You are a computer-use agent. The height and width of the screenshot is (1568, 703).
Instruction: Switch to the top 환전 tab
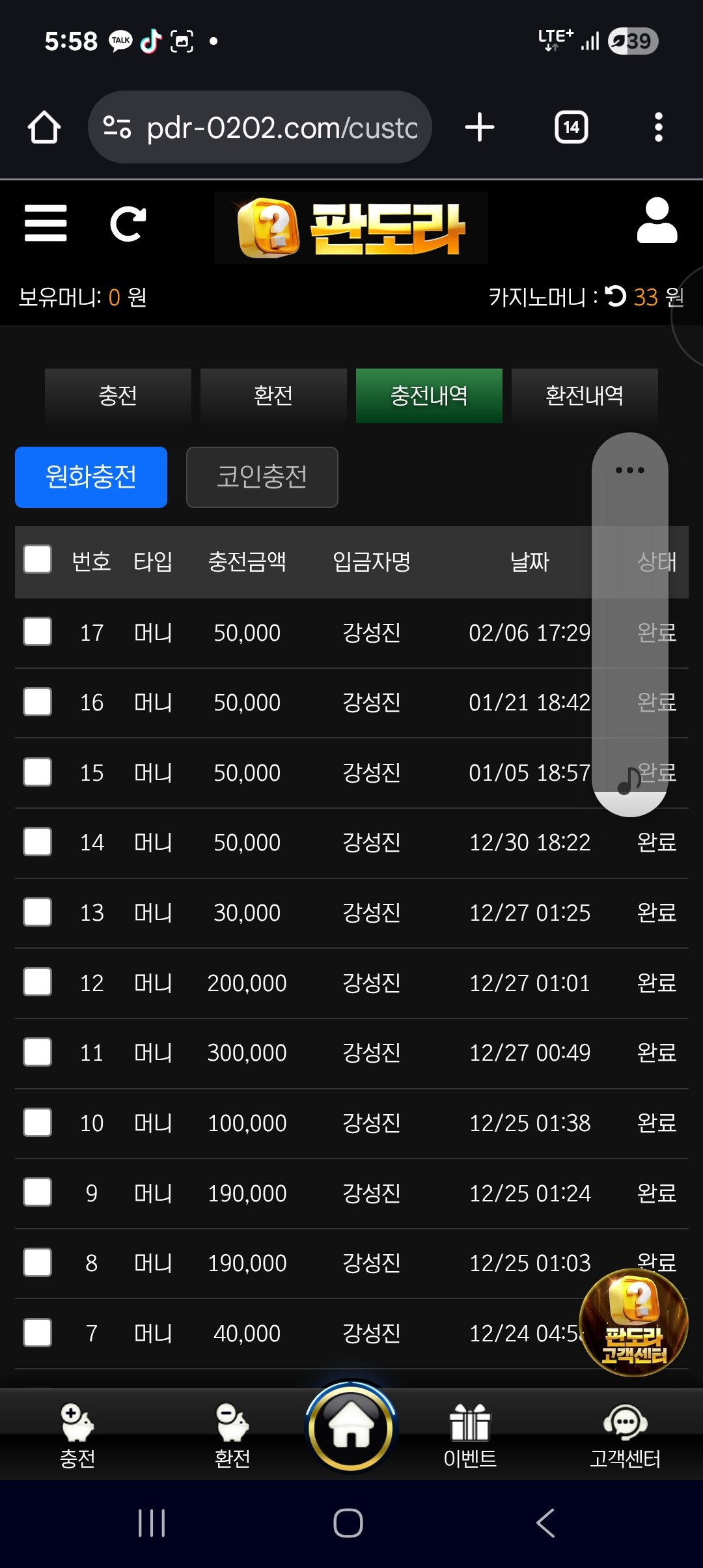273,395
